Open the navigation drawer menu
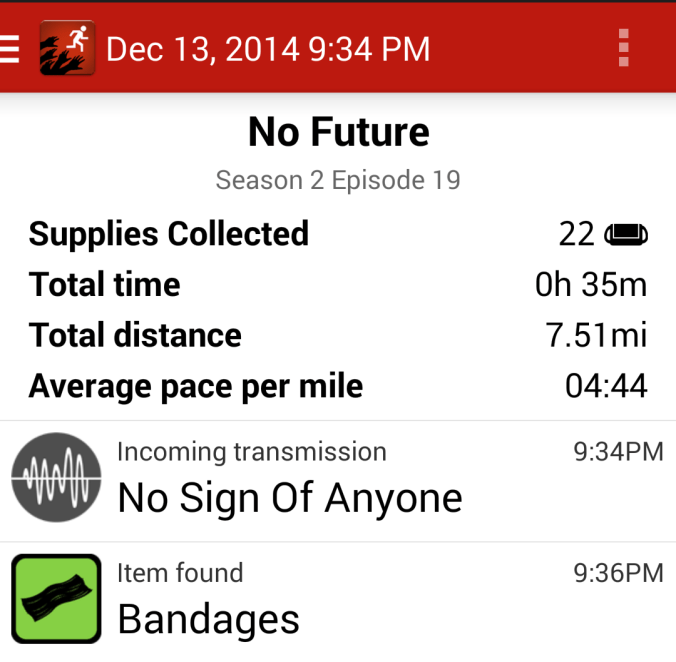The width and height of the screenshot is (676, 662). [10, 48]
